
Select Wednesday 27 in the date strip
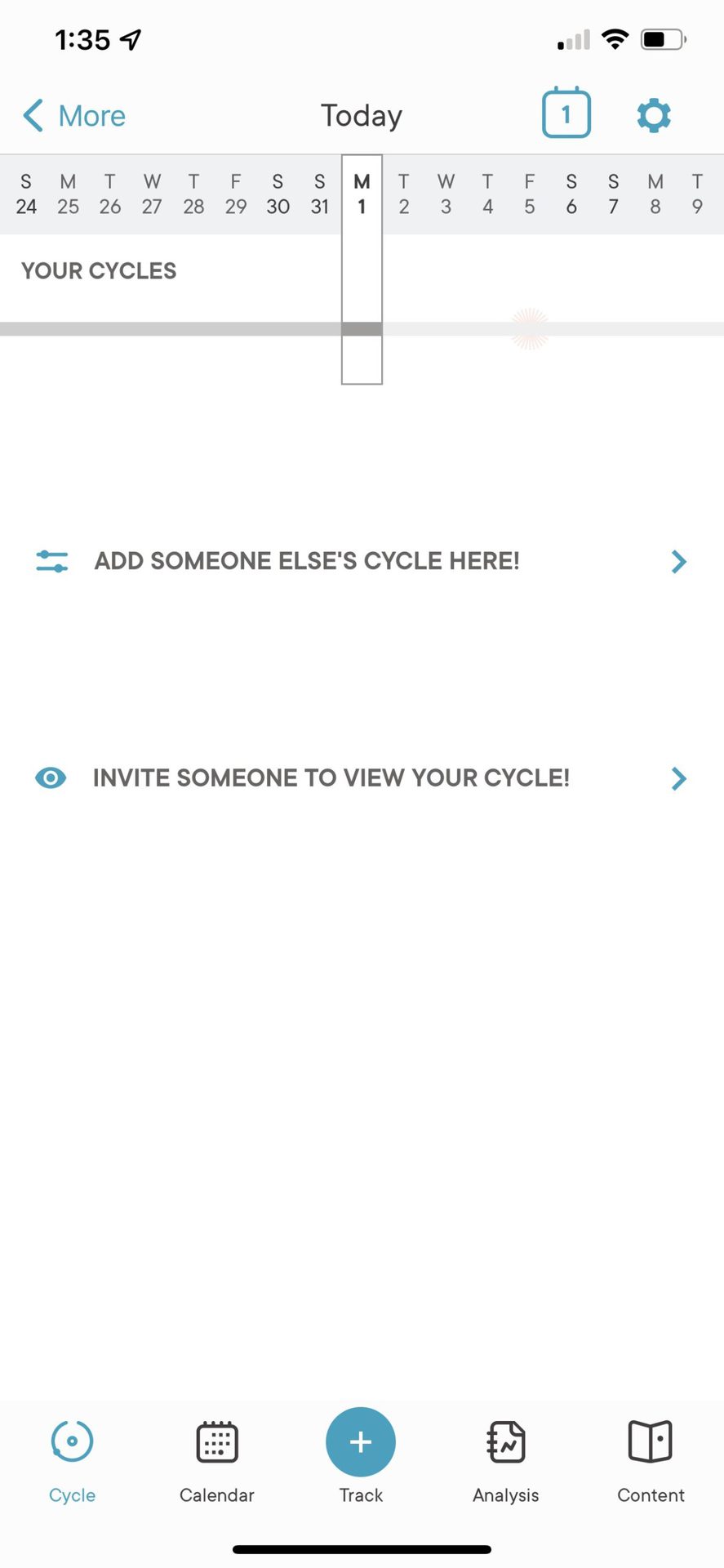(x=152, y=194)
